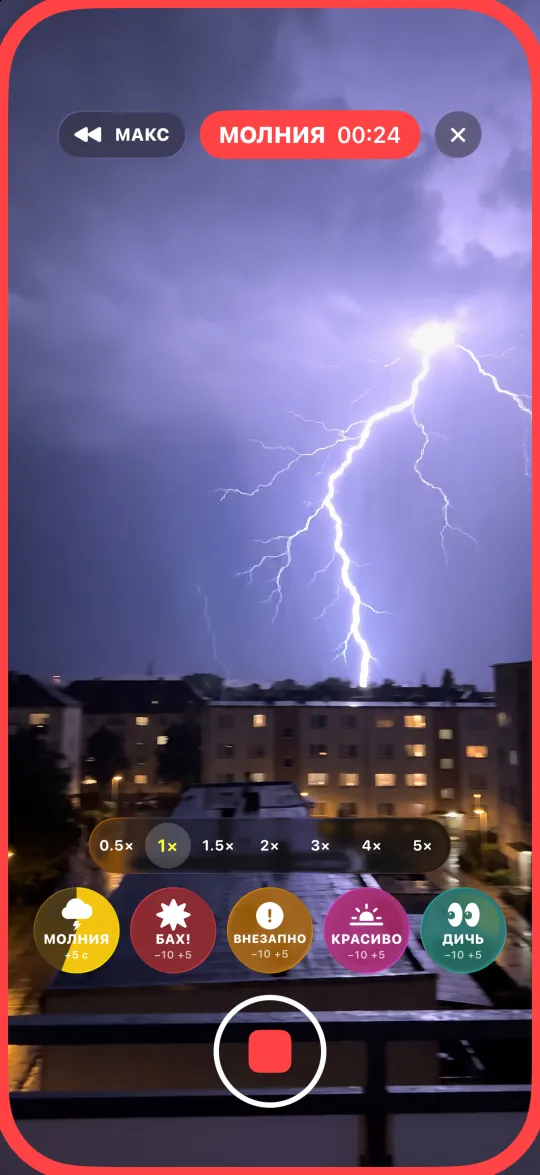The height and width of the screenshot is (1175, 540).
Task: Choose 3× zoom
Action: point(321,845)
